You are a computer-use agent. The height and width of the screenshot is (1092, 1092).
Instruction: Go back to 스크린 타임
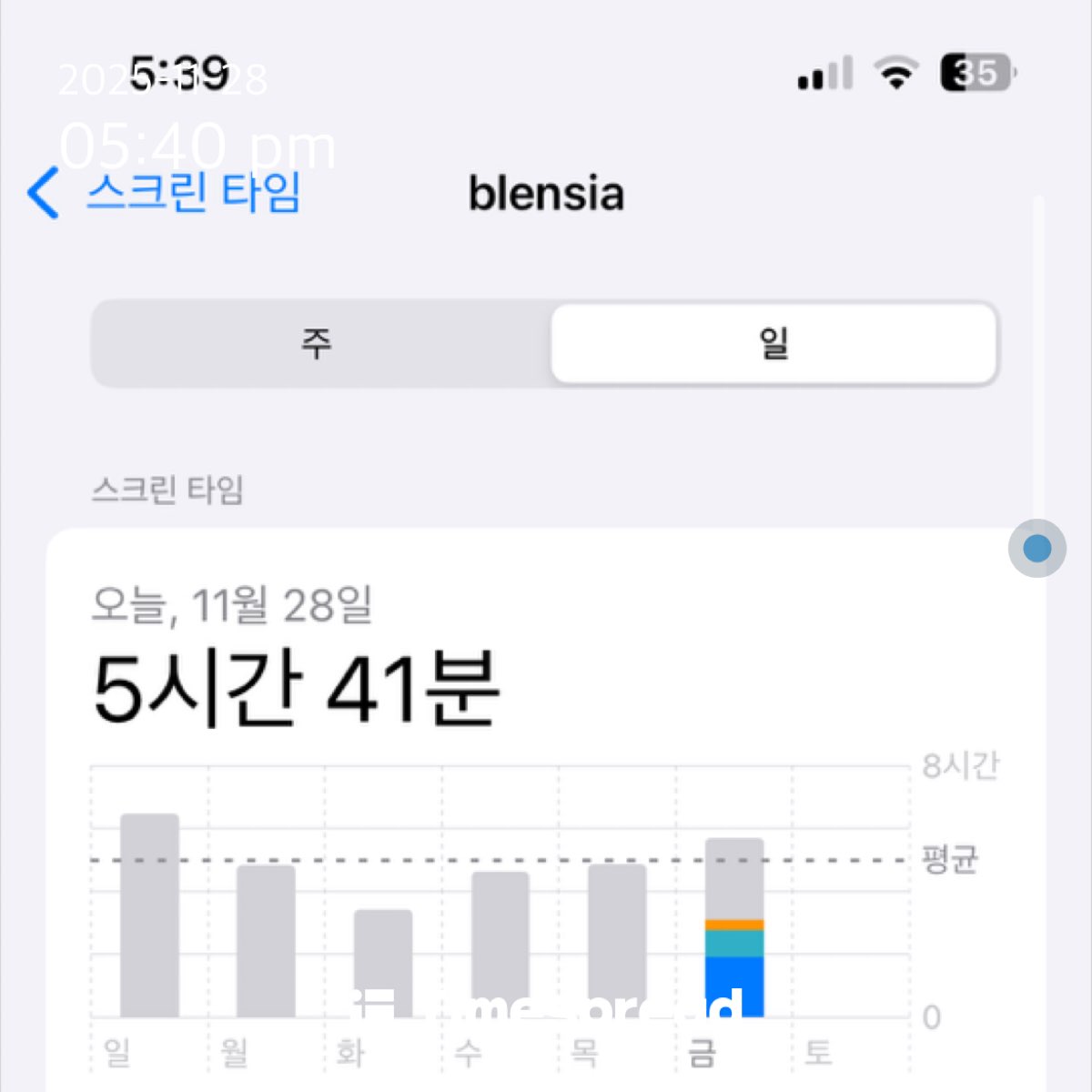point(164,193)
